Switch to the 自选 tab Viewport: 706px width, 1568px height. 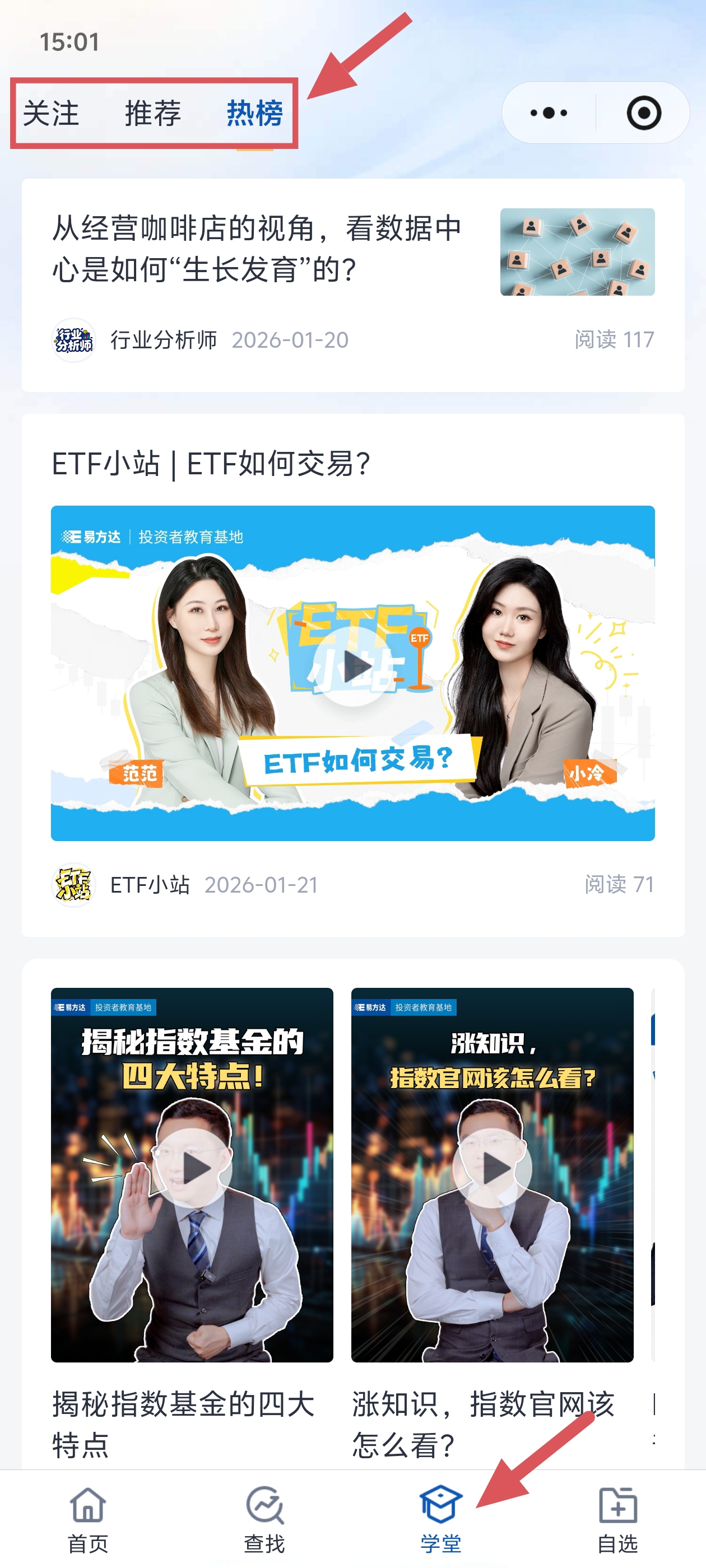pos(617,1519)
